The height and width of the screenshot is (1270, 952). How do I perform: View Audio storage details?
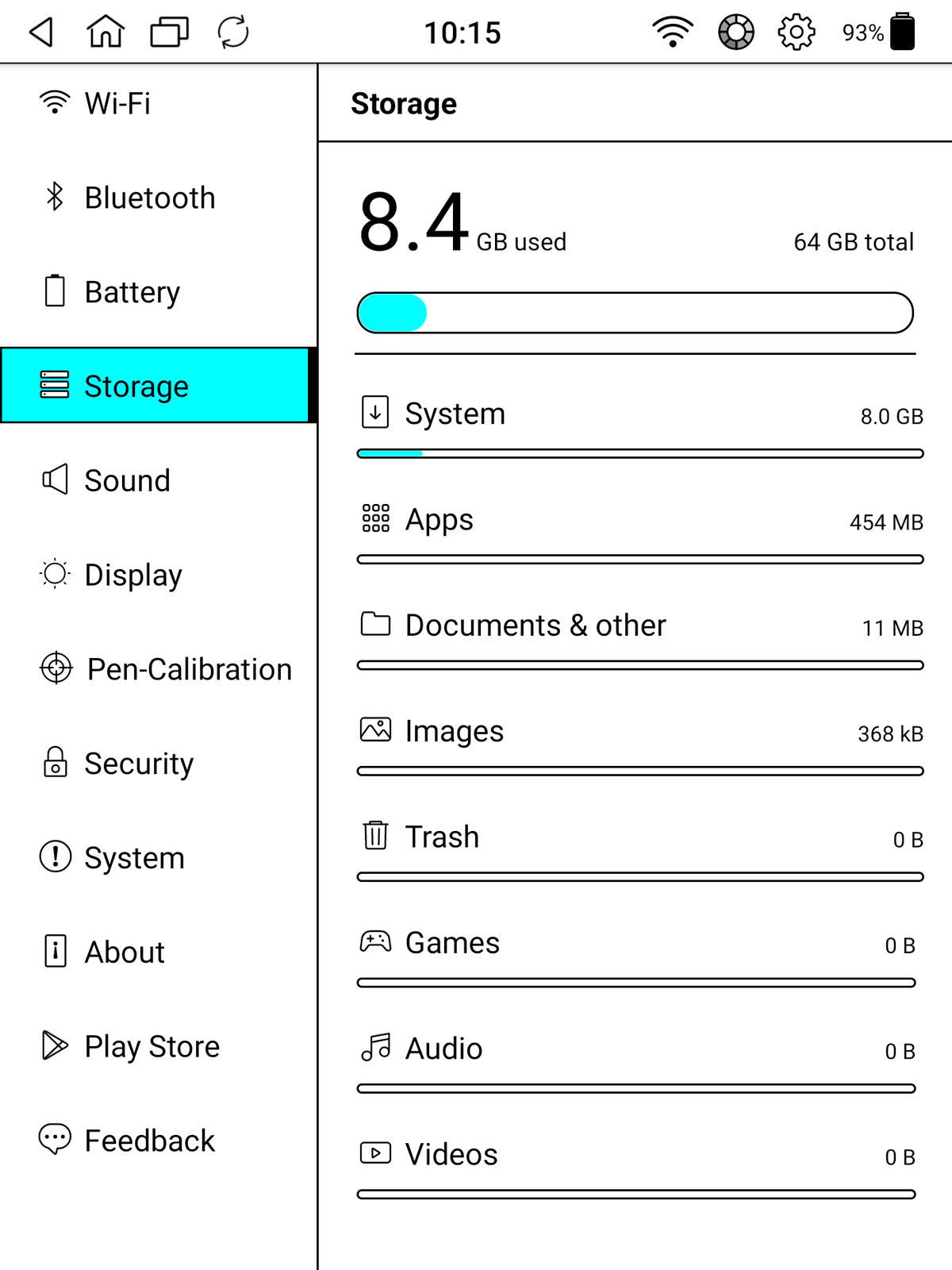pyautogui.click(x=636, y=1049)
